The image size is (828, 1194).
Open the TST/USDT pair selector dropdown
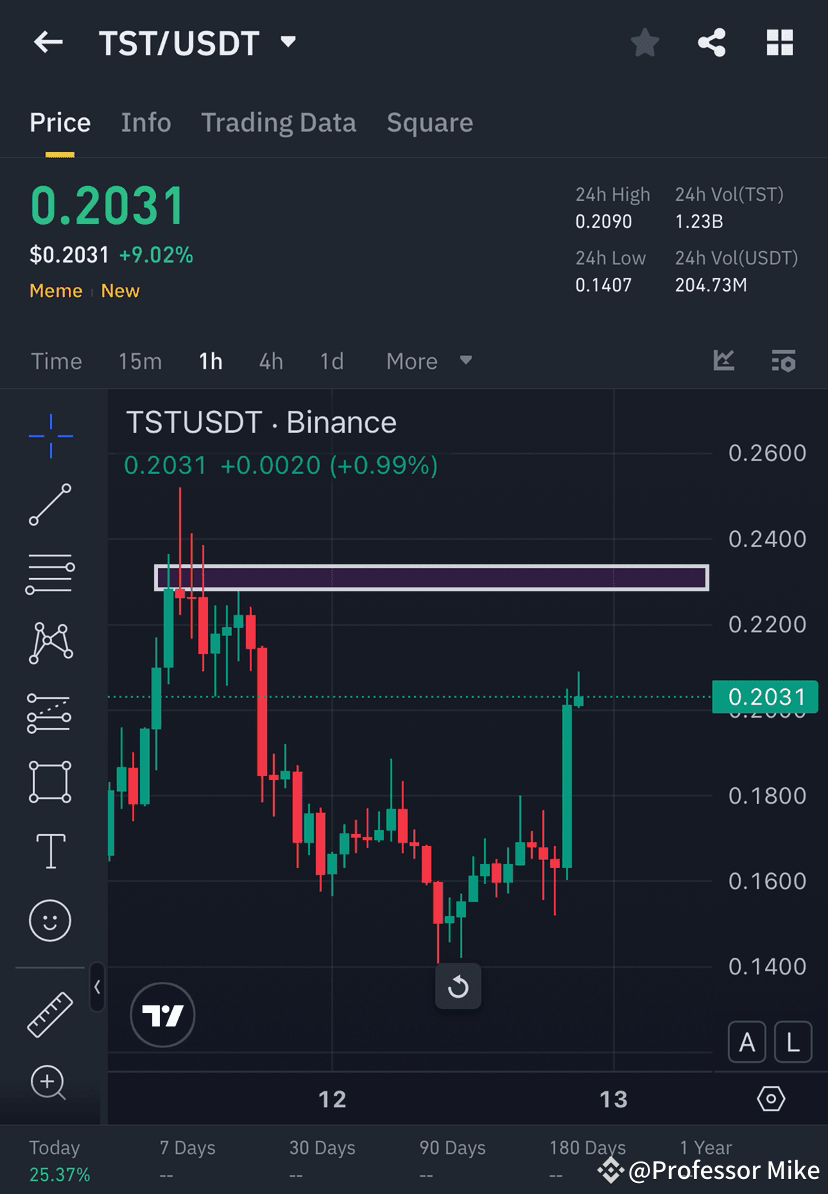(287, 43)
